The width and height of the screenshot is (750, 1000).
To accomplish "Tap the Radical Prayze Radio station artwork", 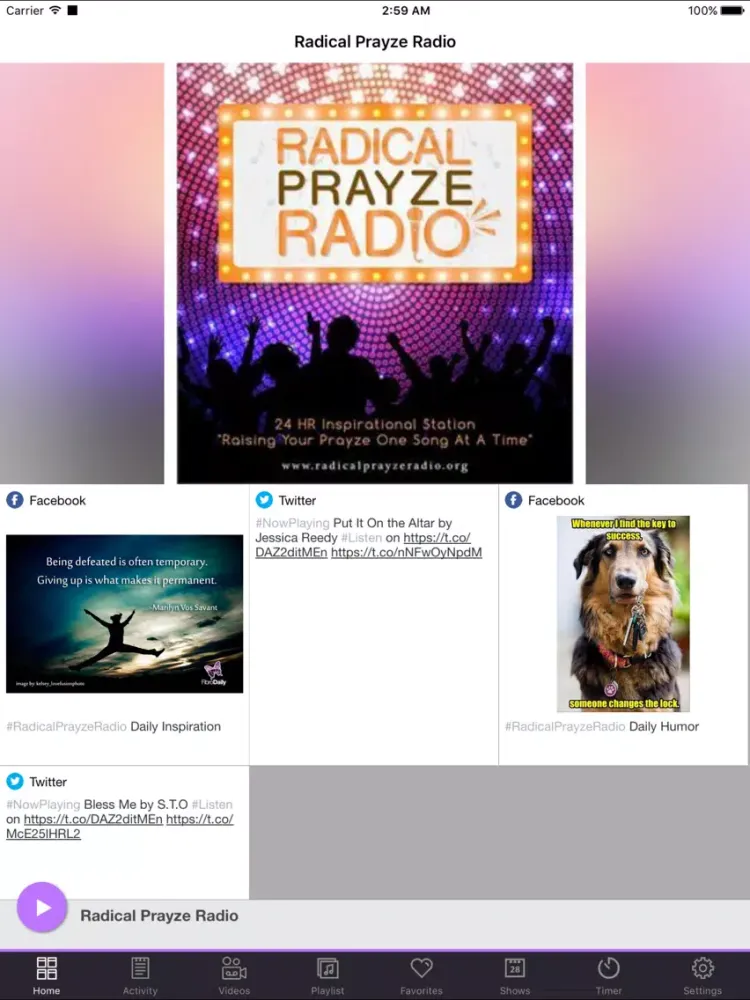I will 374,271.
